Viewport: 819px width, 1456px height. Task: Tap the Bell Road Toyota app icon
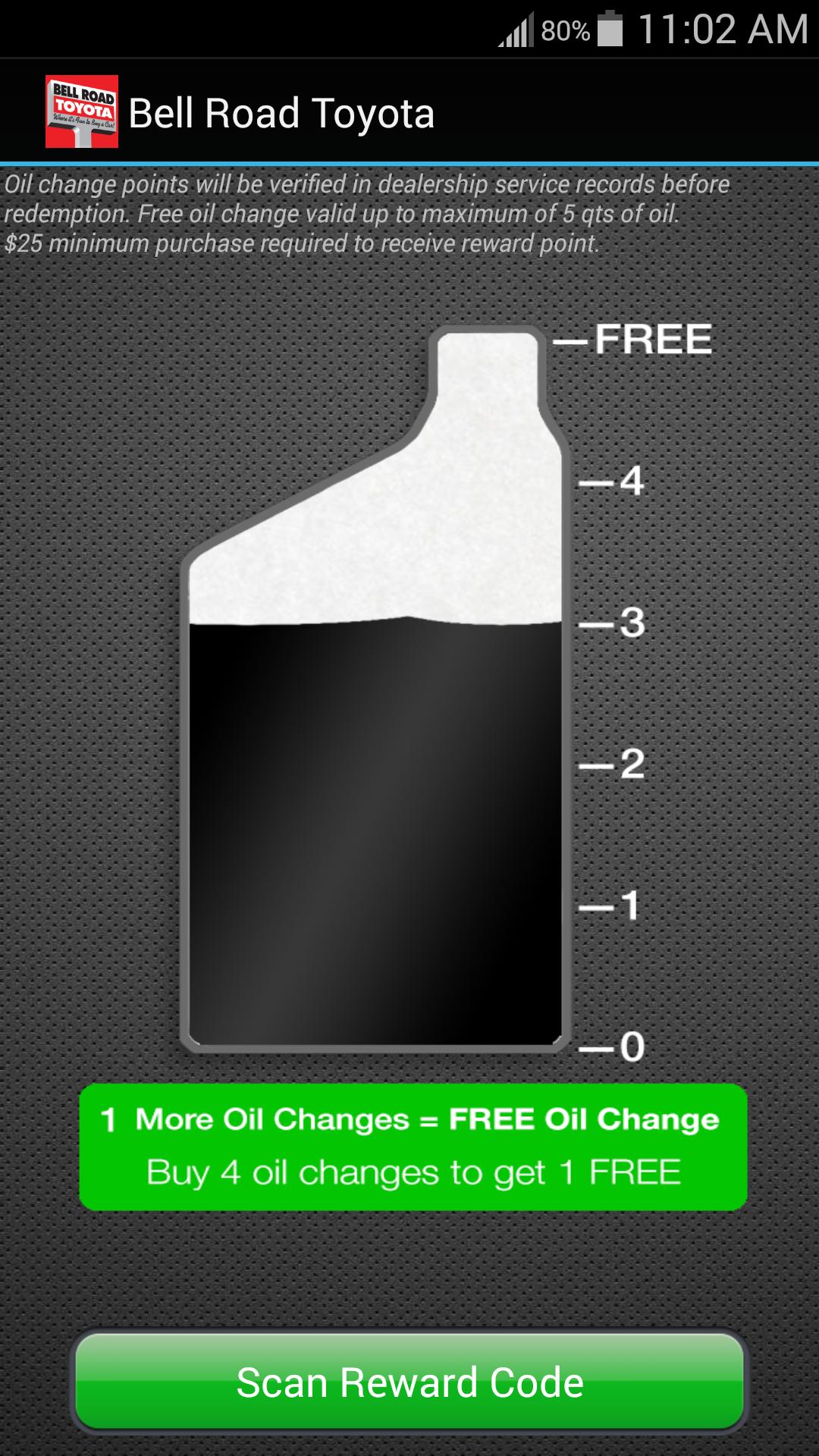[82, 111]
